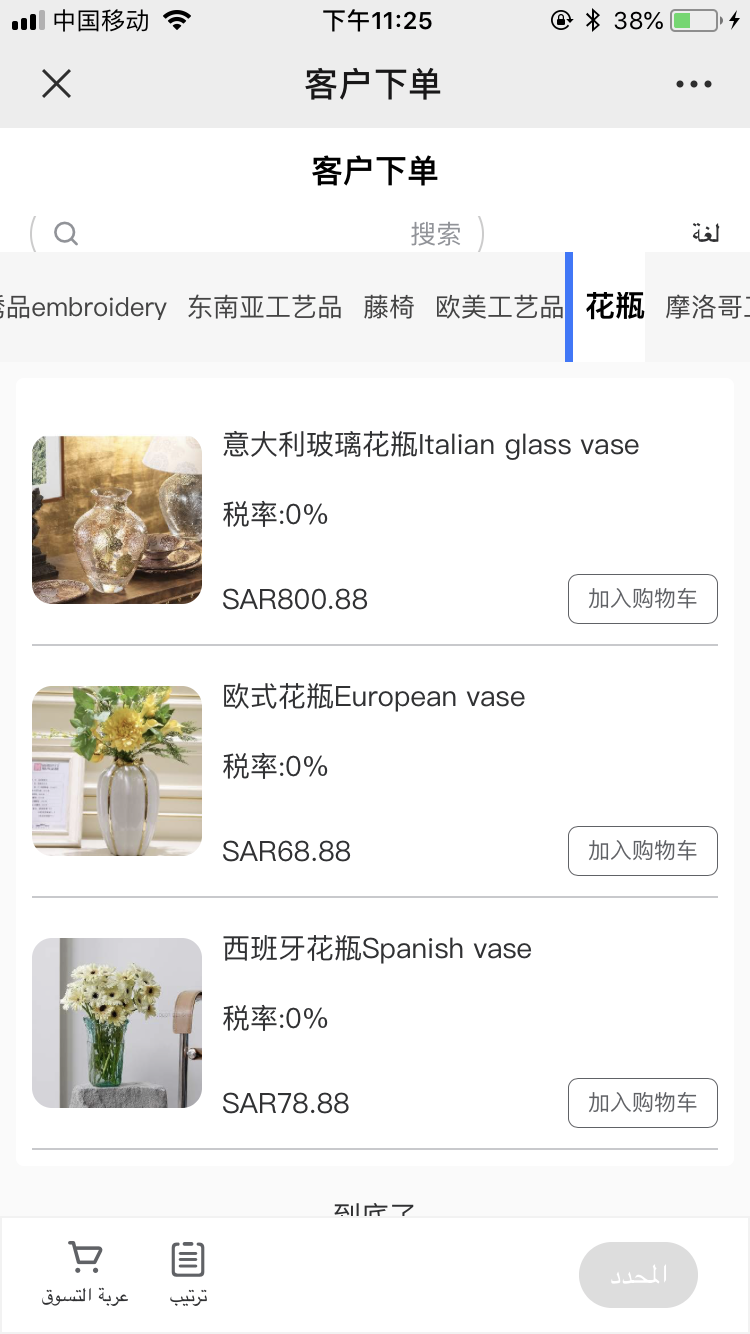
Task: Add Italian glass vase to cart
Action: pos(642,599)
